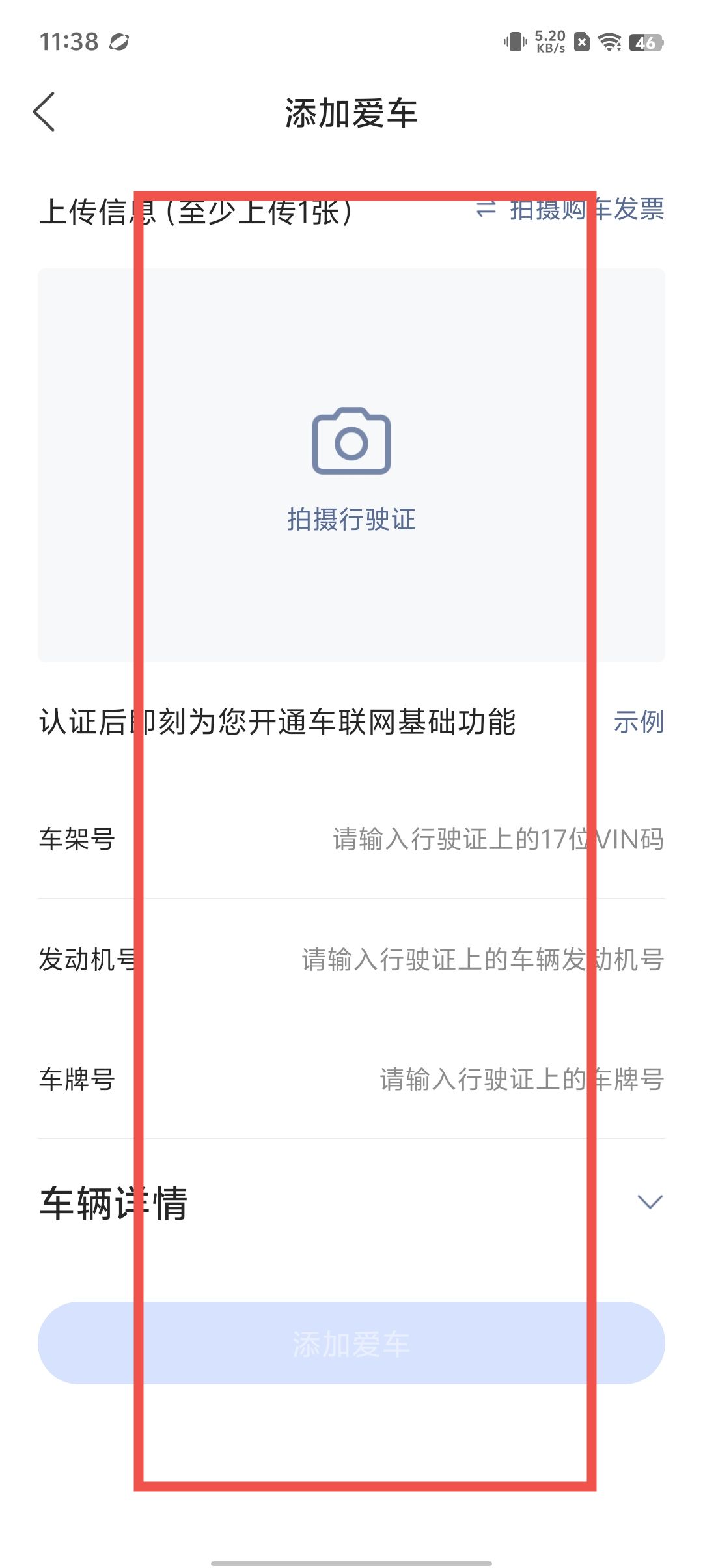Screen dimensions: 703x1568
Task: Focus the 发动机号 engine number field
Action: pyautogui.click(x=482, y=959)
